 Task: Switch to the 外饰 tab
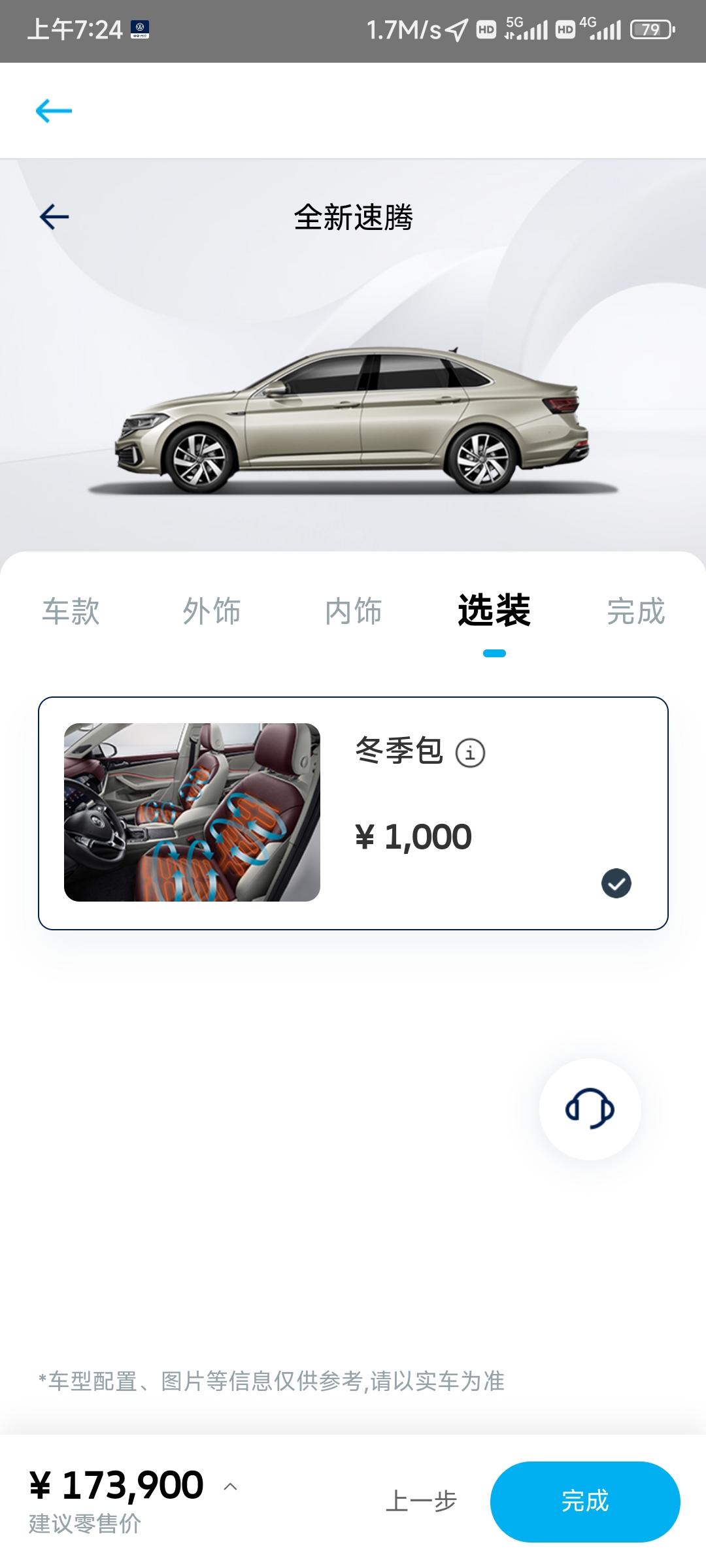point(211,612)
